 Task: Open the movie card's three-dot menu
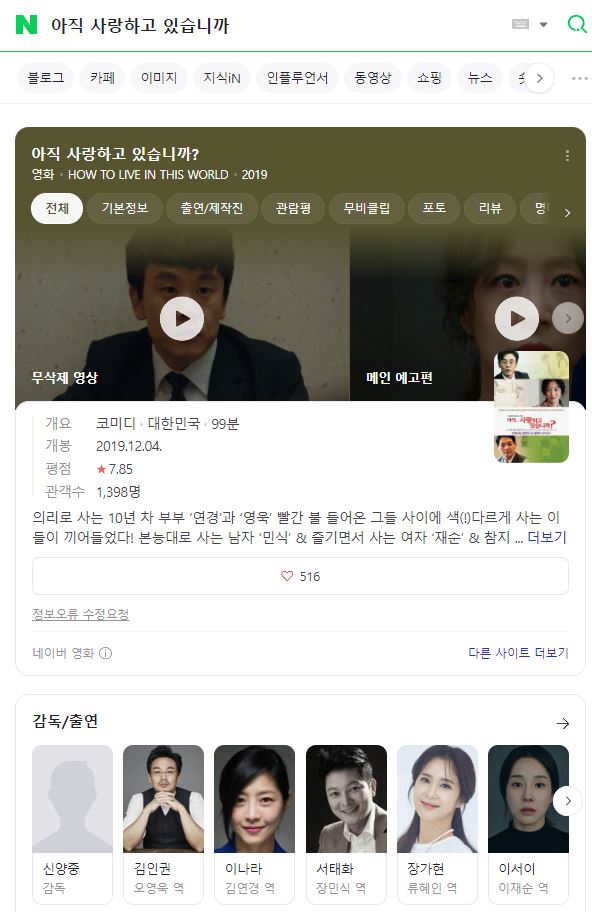point(567,155)
